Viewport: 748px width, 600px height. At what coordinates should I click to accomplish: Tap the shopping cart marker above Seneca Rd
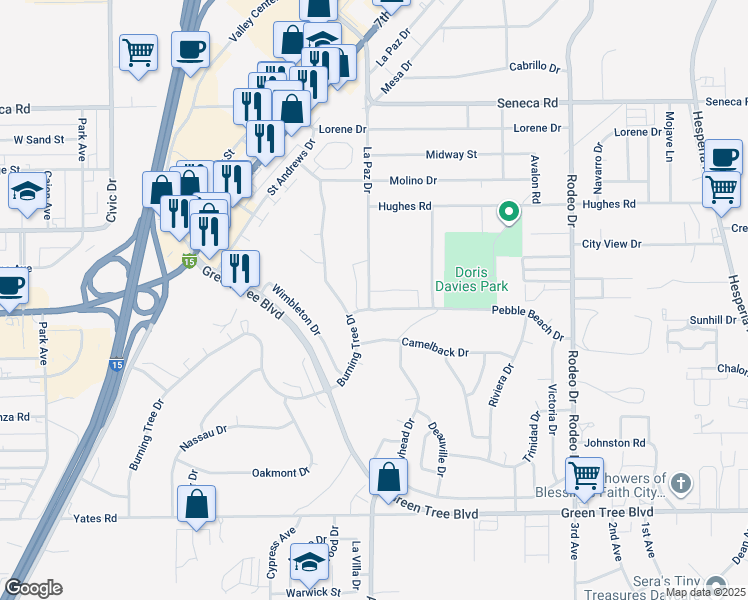tap(139, 51)
